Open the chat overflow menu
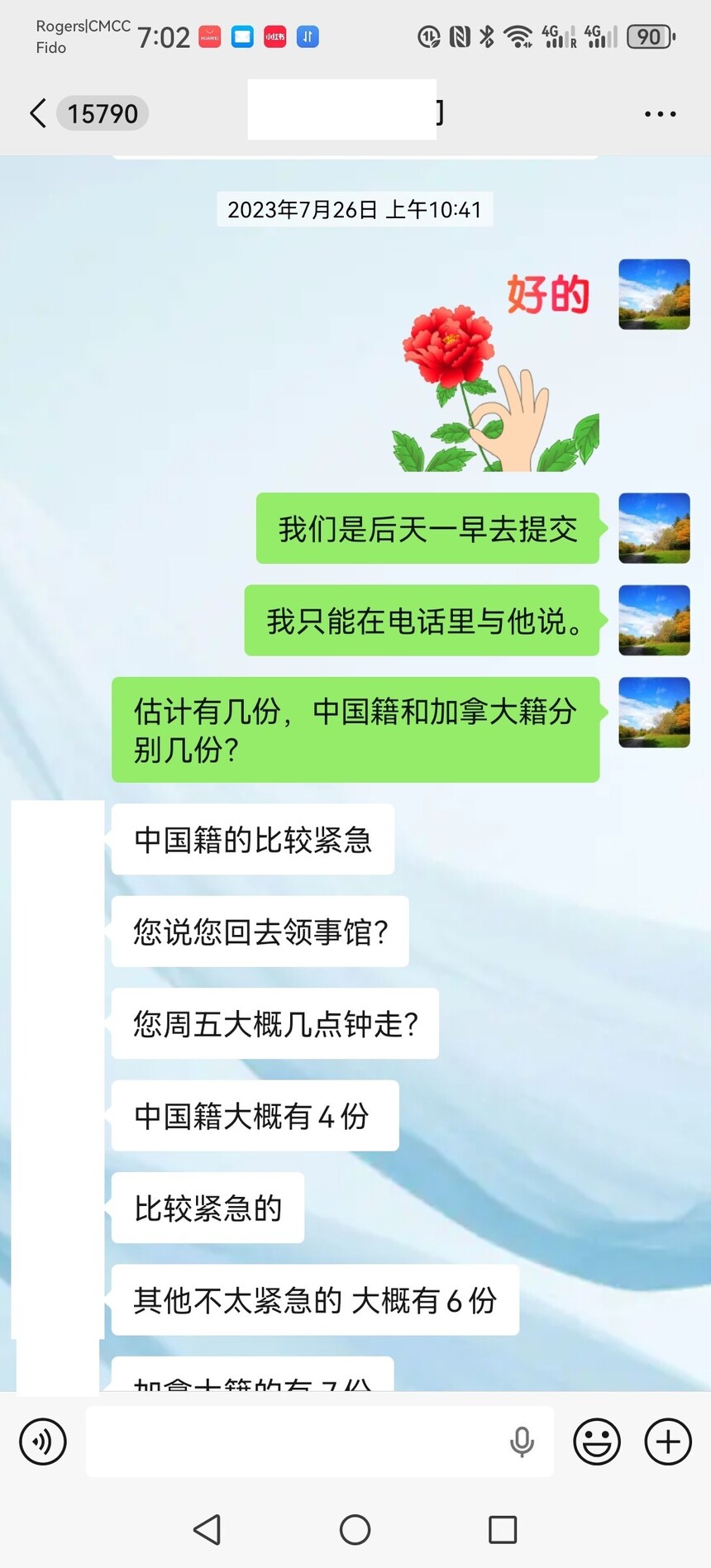 660,114
